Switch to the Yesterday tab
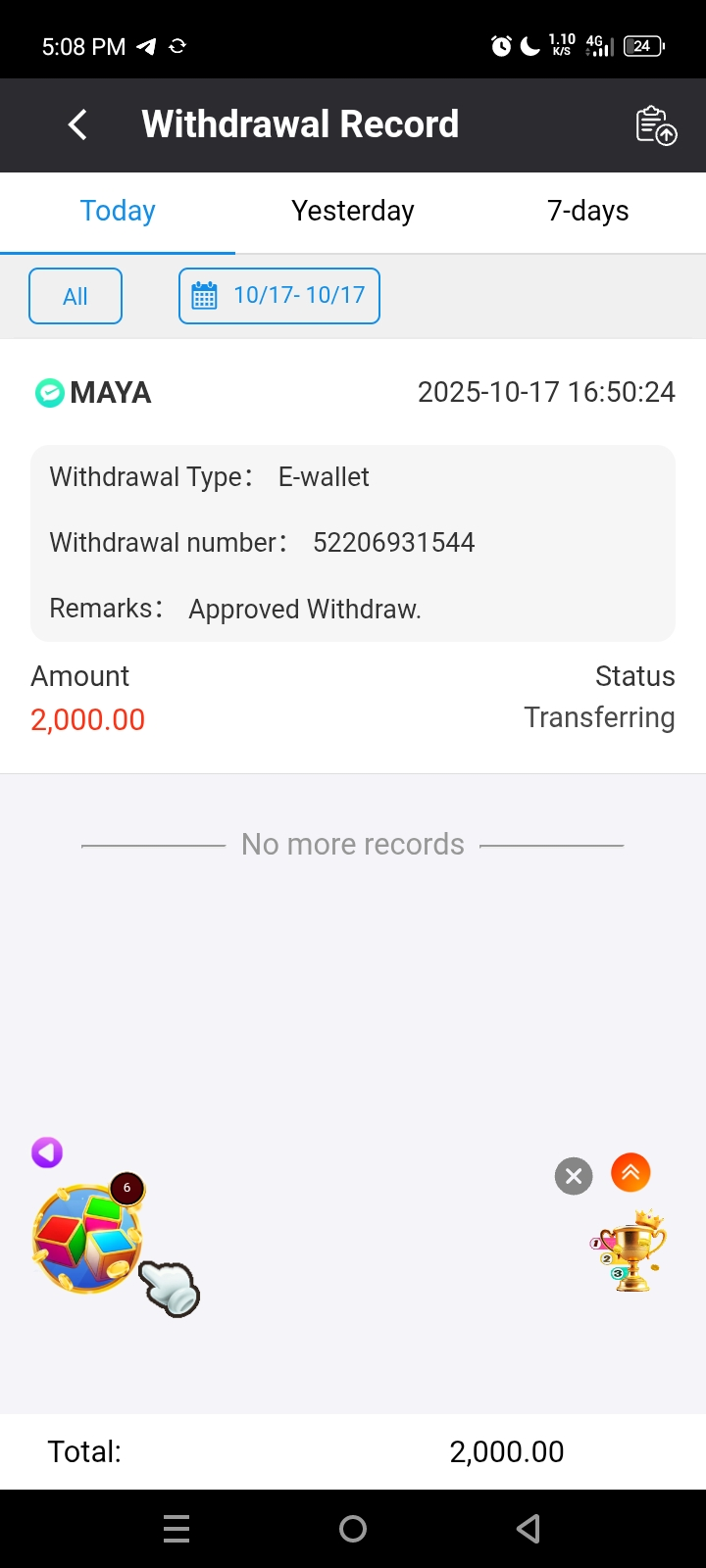Viewport: 706px width, 1568px height. click(353, 211)
